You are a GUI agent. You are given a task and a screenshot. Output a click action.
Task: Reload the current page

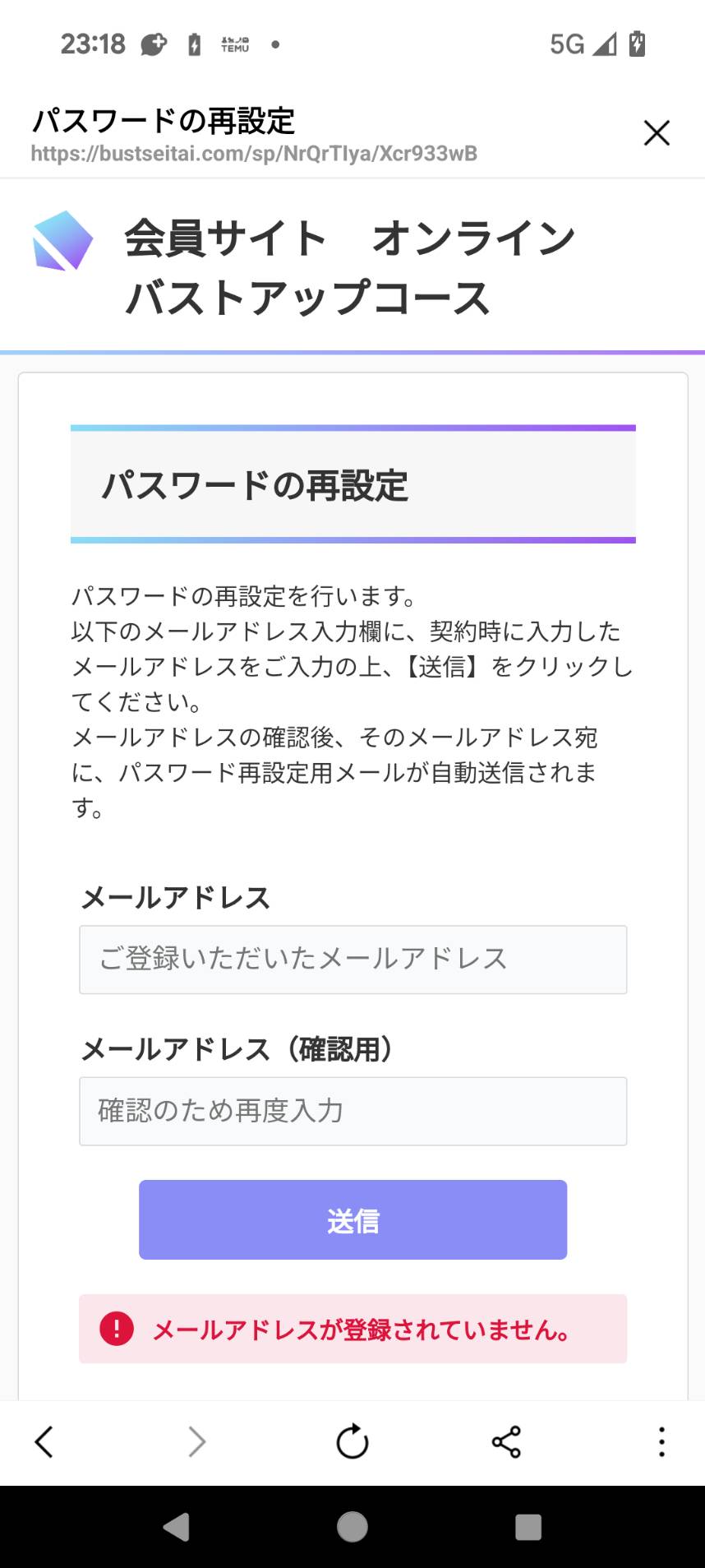tap(352, 1441)
